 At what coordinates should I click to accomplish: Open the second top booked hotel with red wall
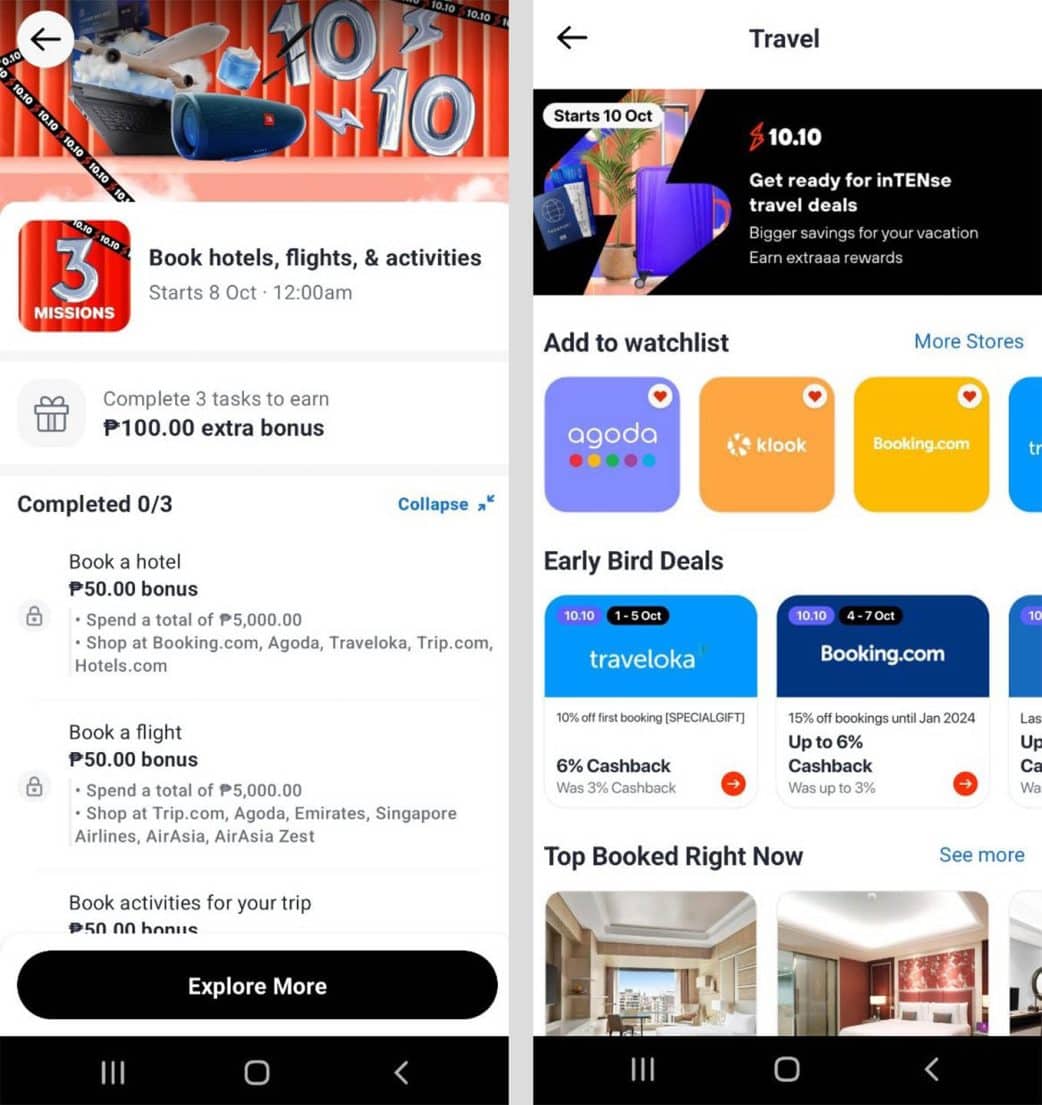click(x=882, y=962)
